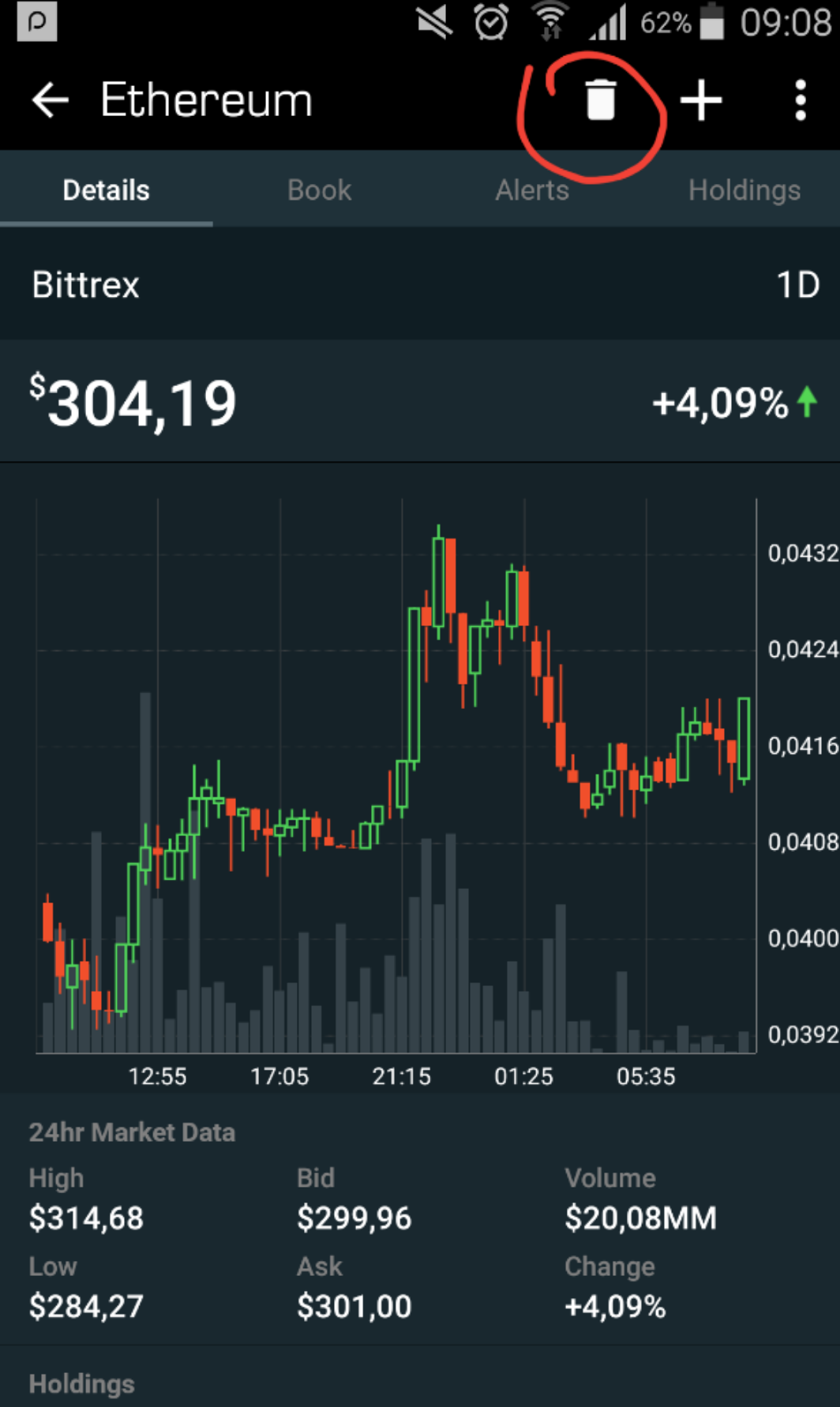Screen dimensions: 840x1407
Task: Switch to the Book tab
Action: [x=319, y=190]
